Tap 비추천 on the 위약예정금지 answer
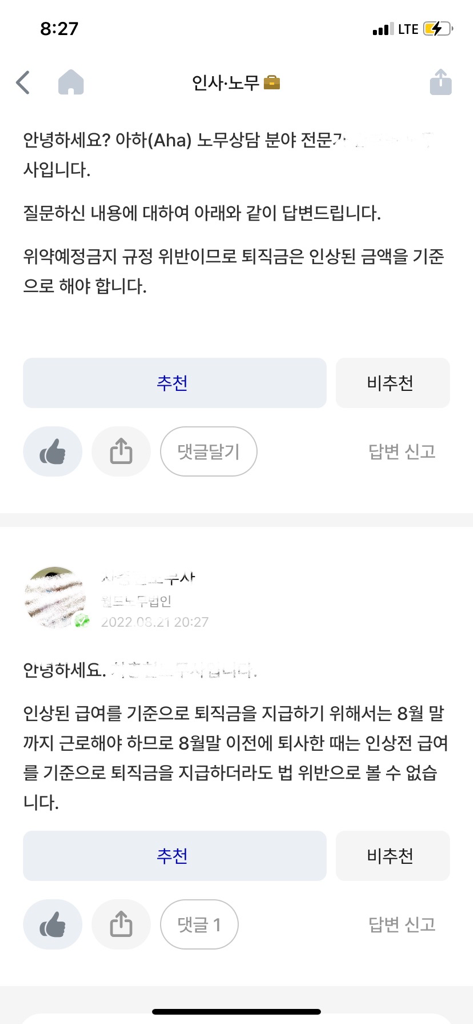 tap(393, 383)
